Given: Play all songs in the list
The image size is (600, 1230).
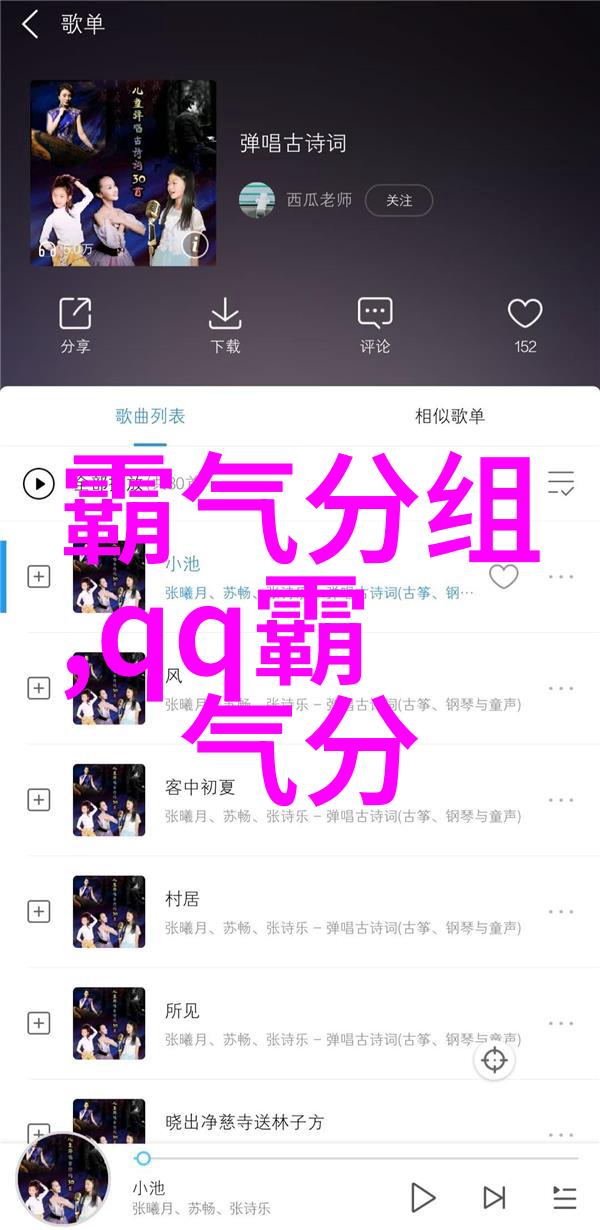Looking at the screenshot, I should (x=38, y=485).
